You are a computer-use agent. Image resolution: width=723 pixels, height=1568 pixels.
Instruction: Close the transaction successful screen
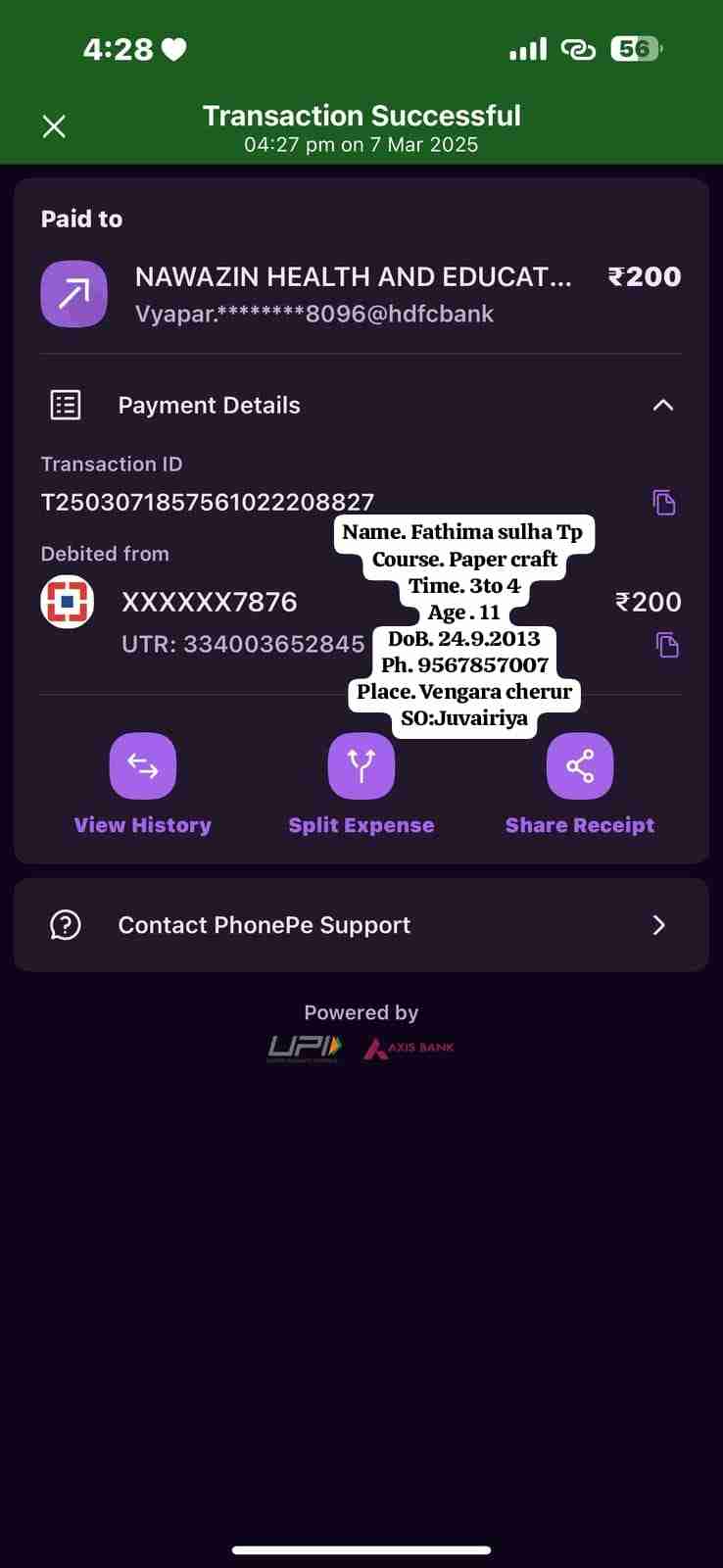54,126
